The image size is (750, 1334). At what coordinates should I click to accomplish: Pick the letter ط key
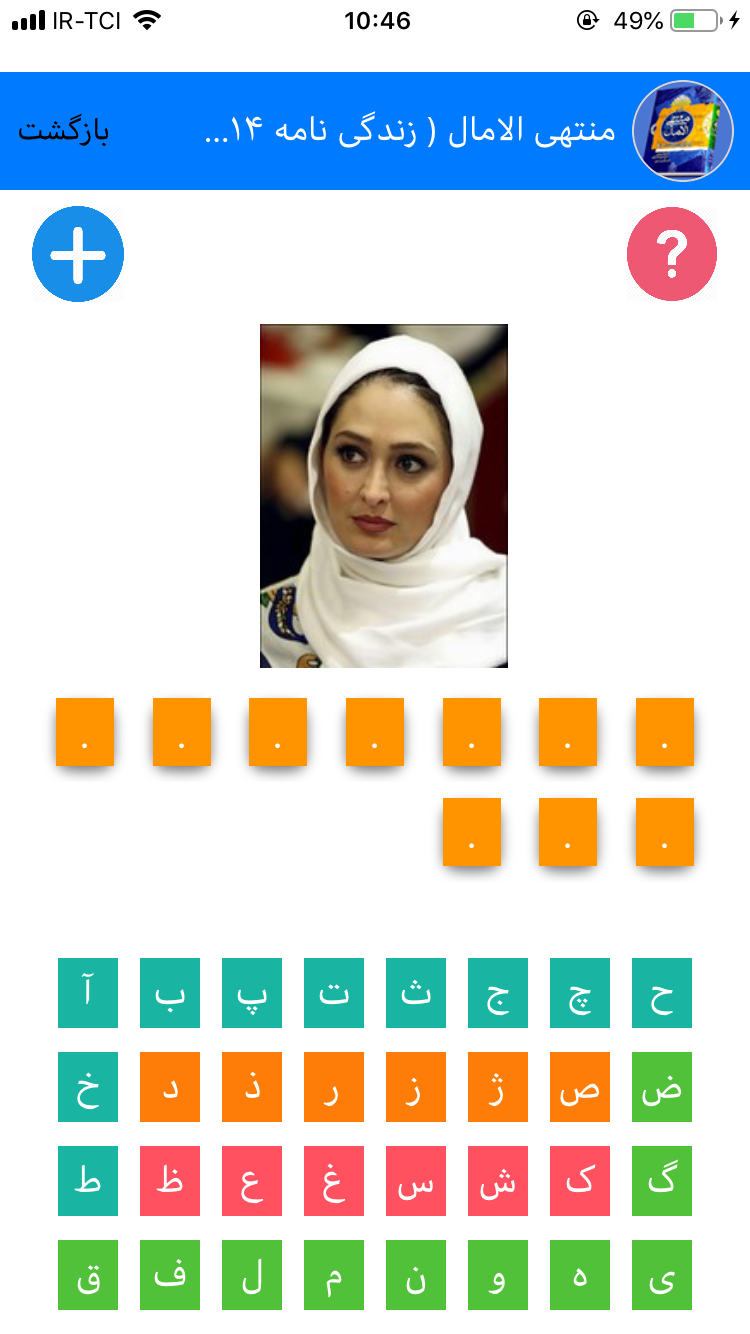88,1181
